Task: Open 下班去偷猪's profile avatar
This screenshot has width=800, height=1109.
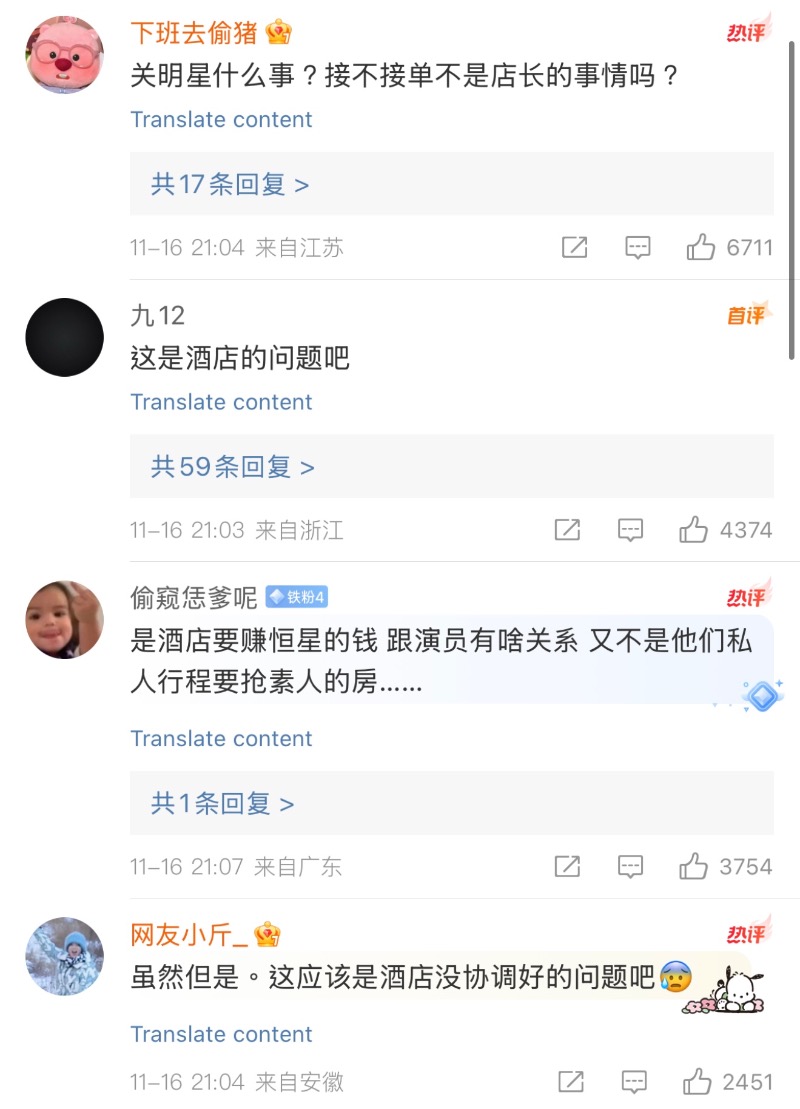Action: tap(64, 54)
